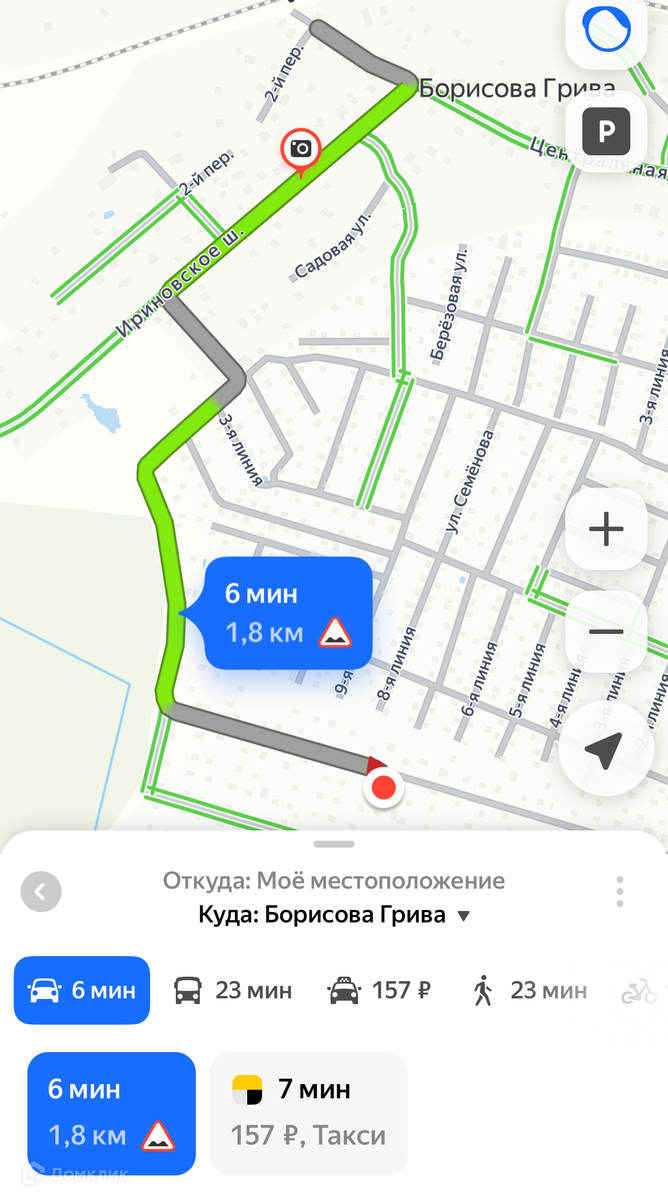Expand the bottom sheet handle
This screenshot has height=1200, width=668.
[x=334, y=844]
